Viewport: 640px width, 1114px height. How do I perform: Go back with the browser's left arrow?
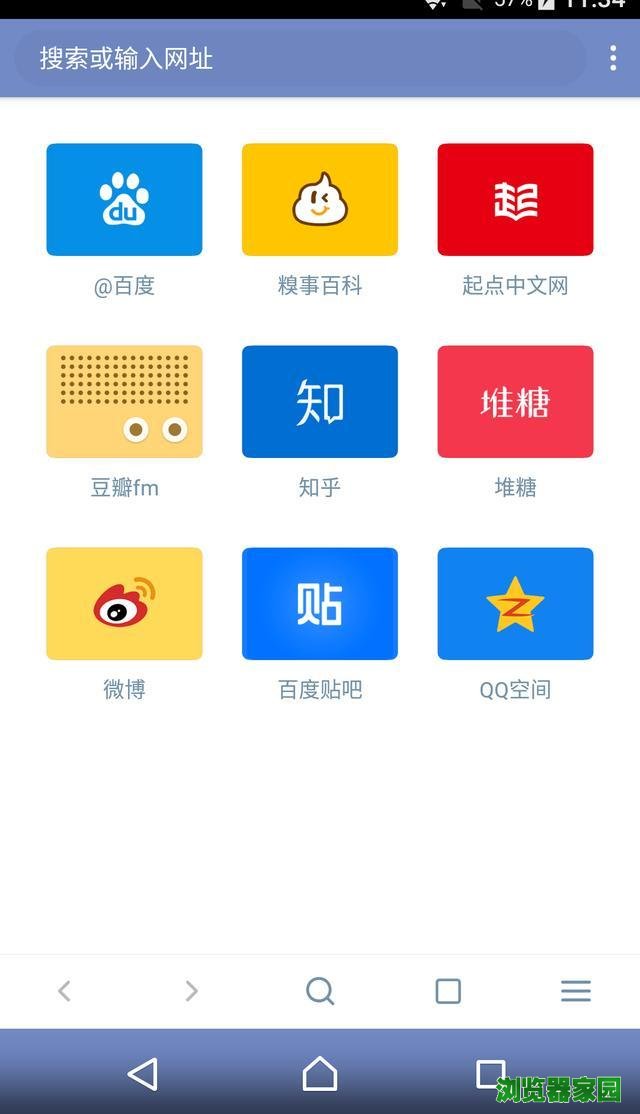pyautogui.click(x=64, y=991)
